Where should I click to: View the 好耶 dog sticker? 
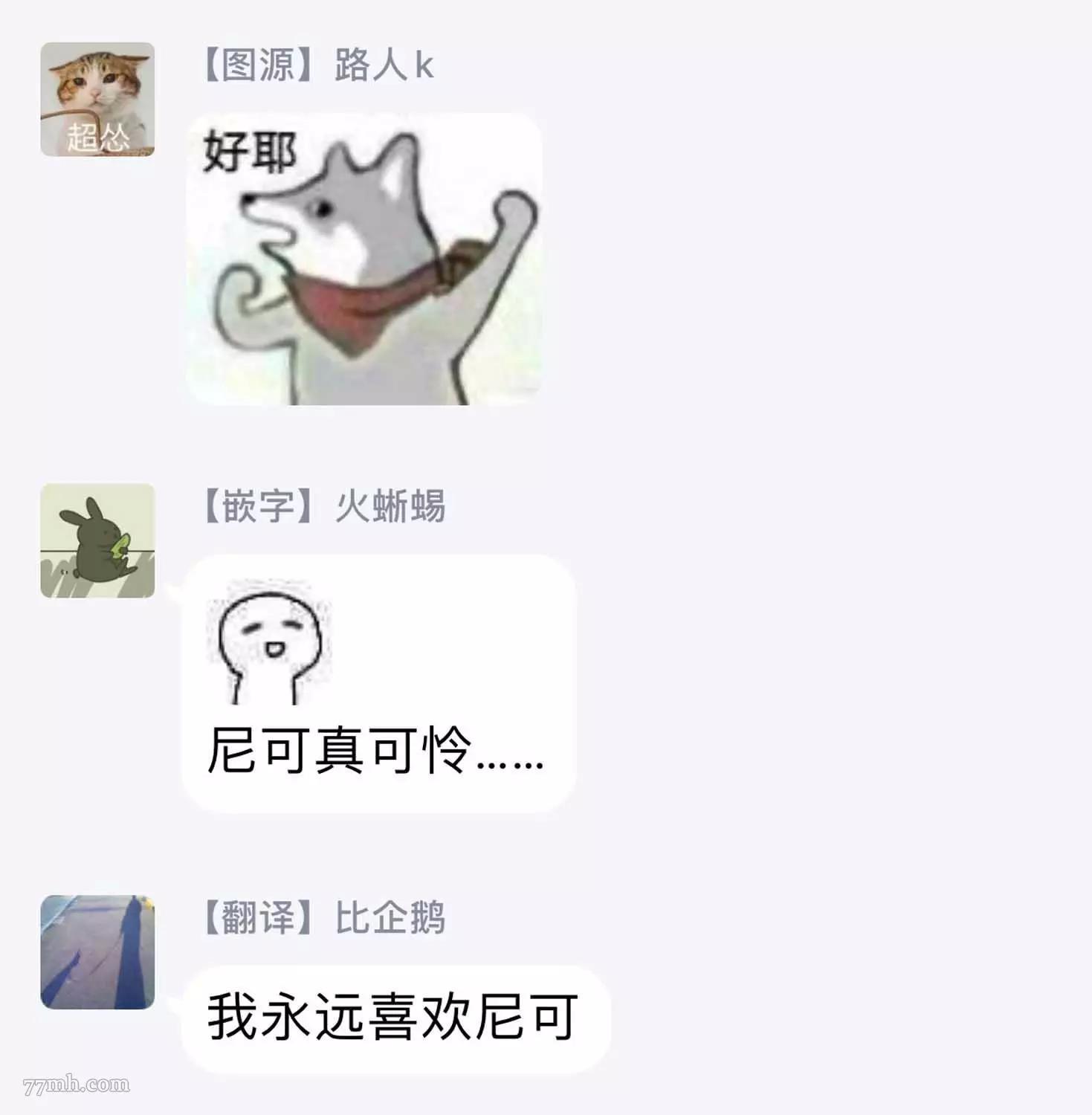pyautogui.click(x=364, y=259)
